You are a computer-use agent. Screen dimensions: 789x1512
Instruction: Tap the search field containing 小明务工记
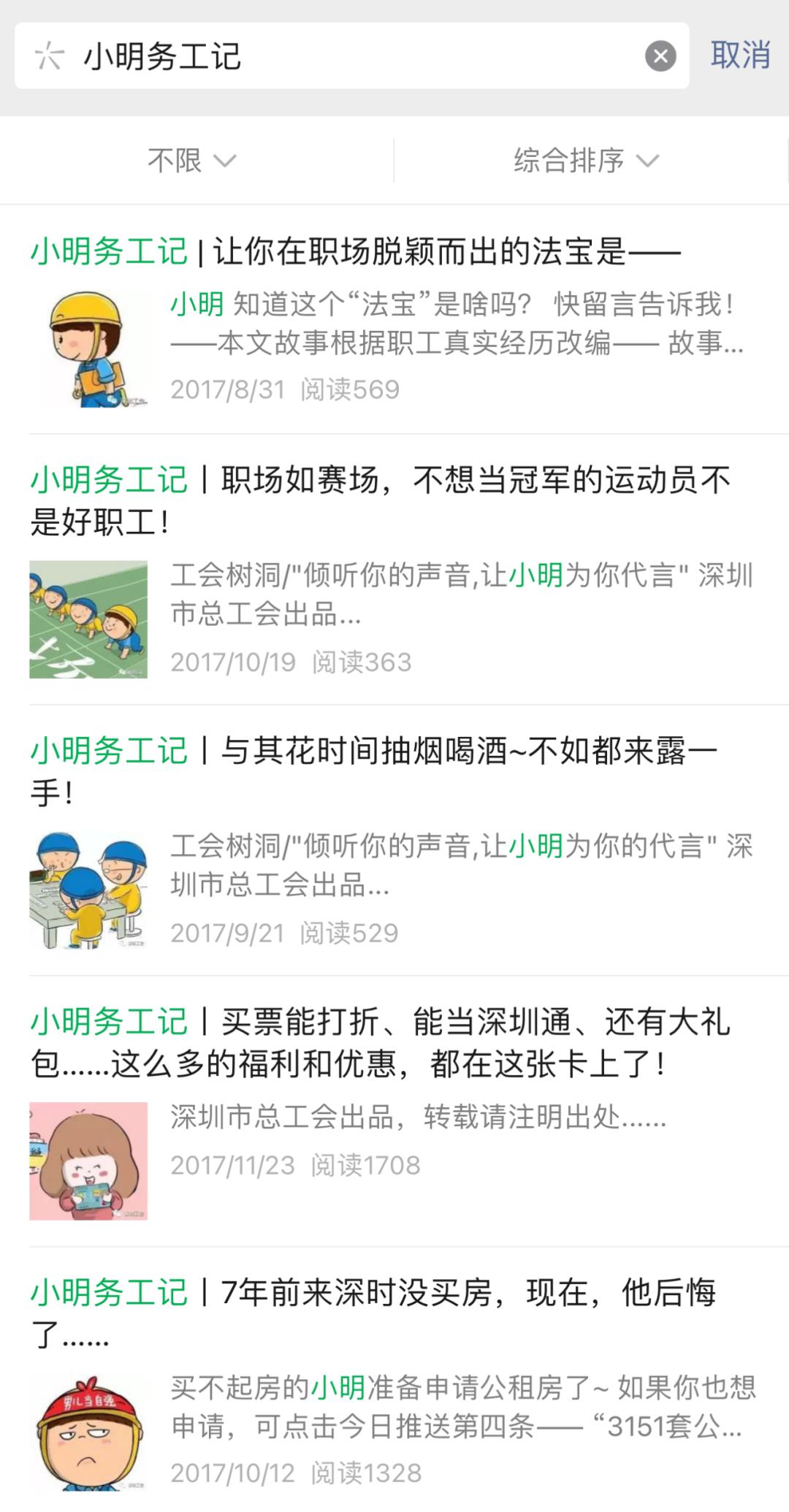tap(351, 56)
